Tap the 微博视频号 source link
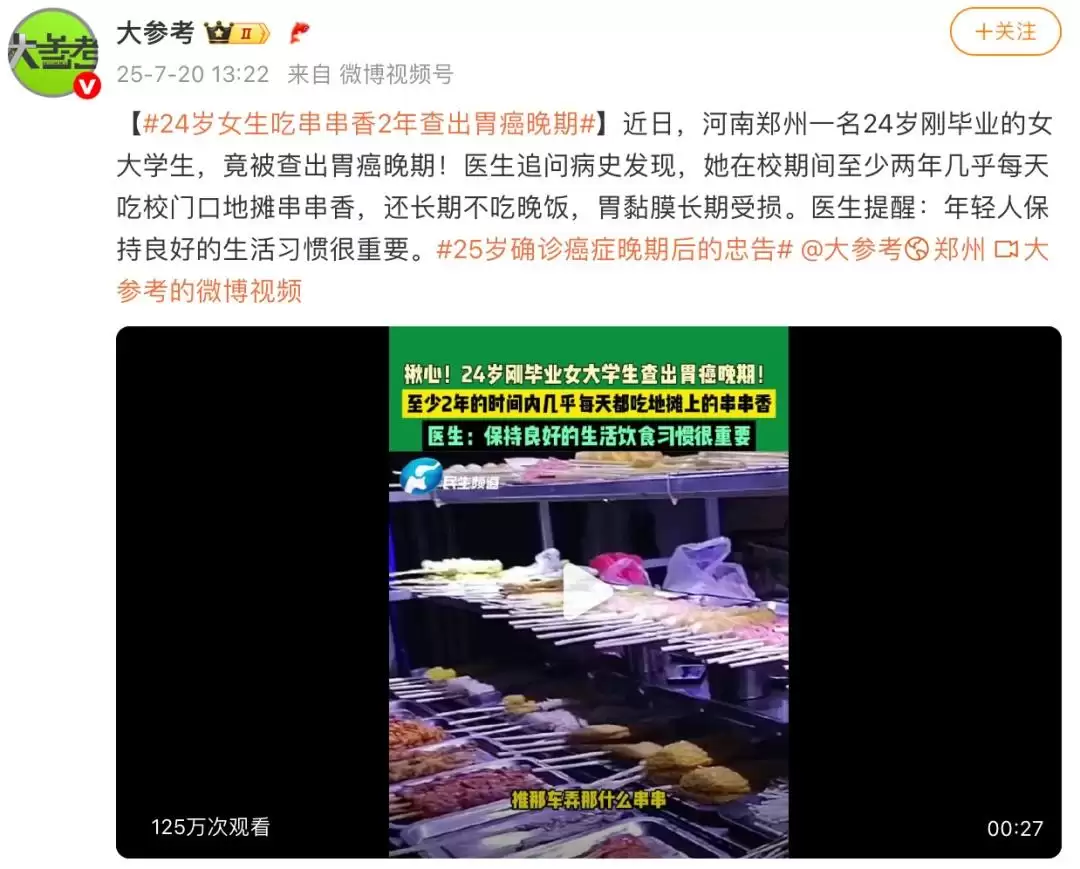The width and height of the screenshot is (1080, 869). tap(396, 74)
